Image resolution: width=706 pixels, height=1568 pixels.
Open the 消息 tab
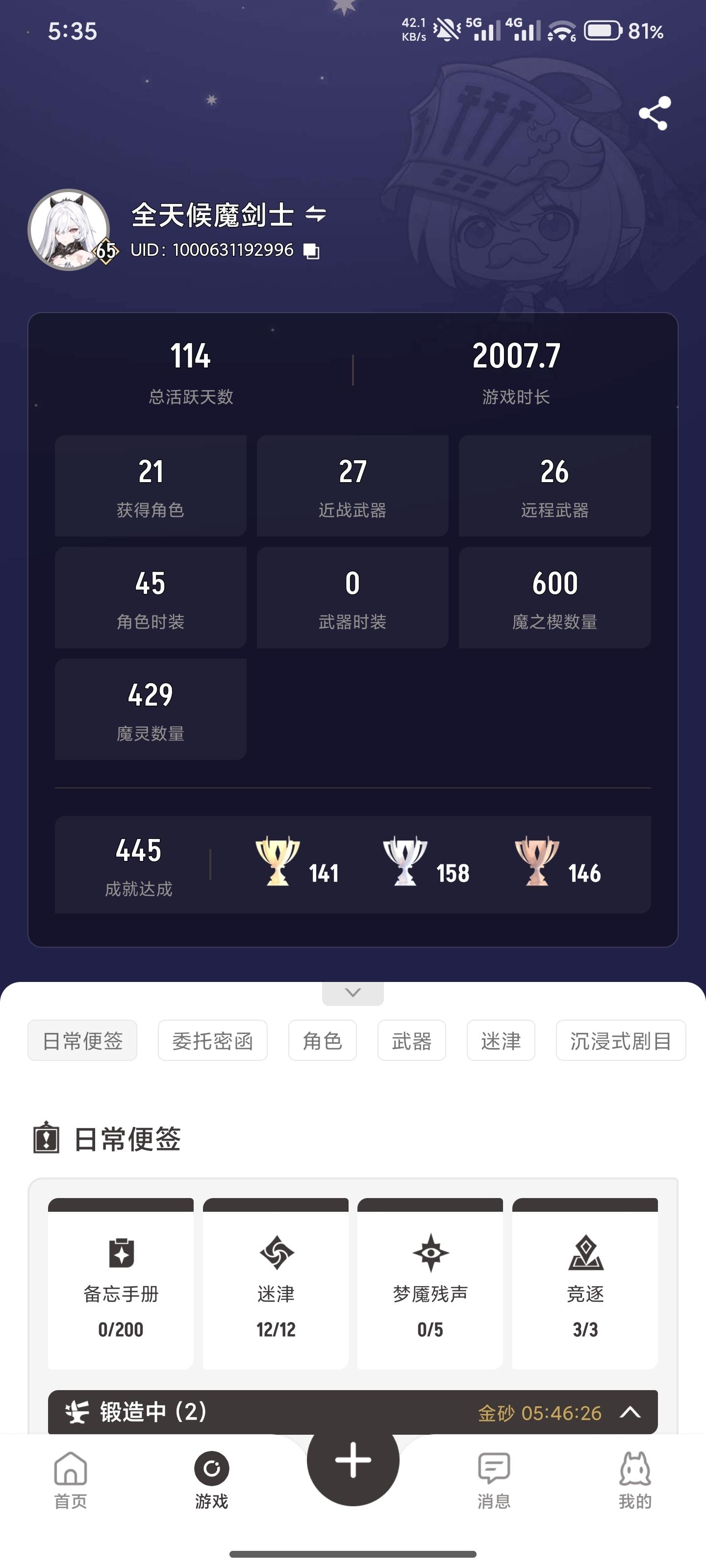(x=493, y=1480)
